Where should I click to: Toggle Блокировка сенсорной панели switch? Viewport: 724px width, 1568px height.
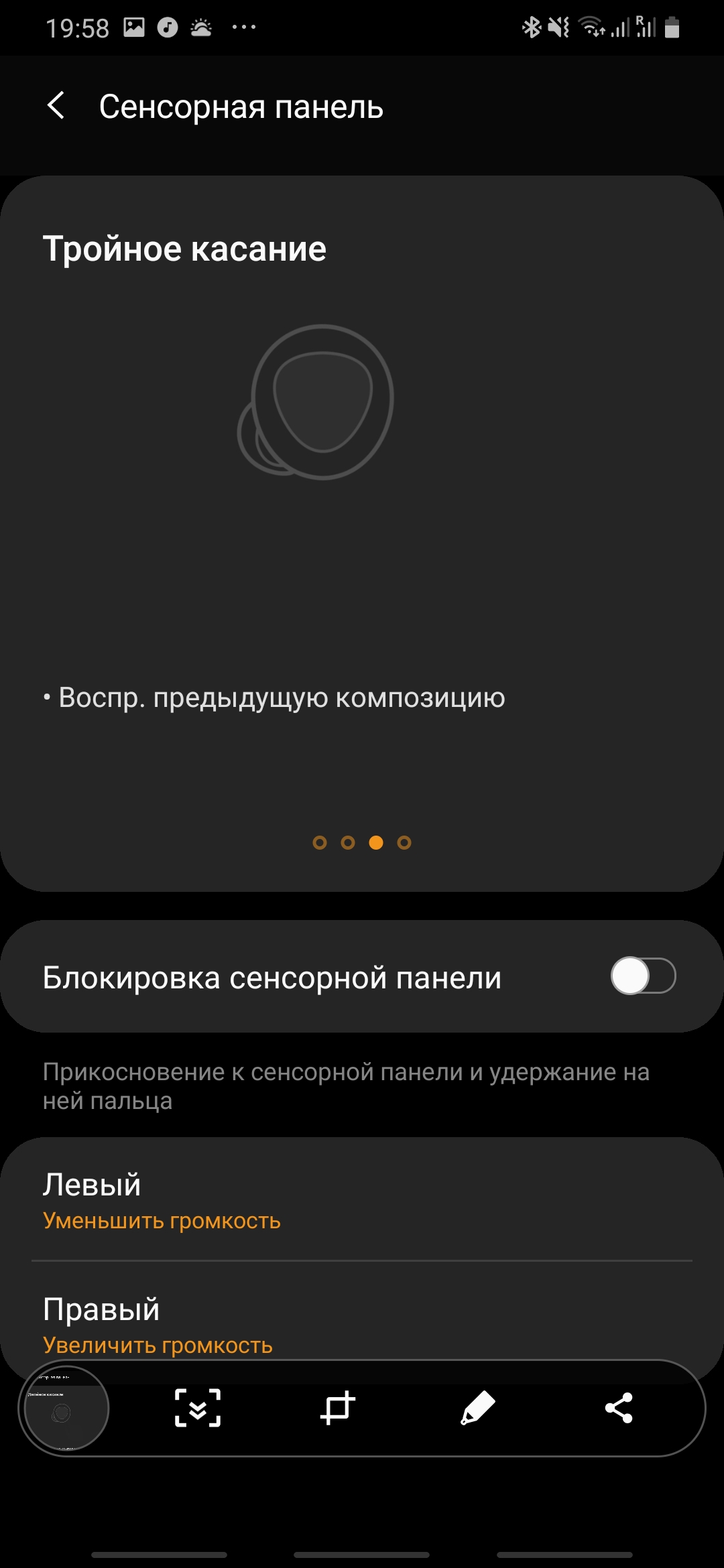(x=642, y=976)
